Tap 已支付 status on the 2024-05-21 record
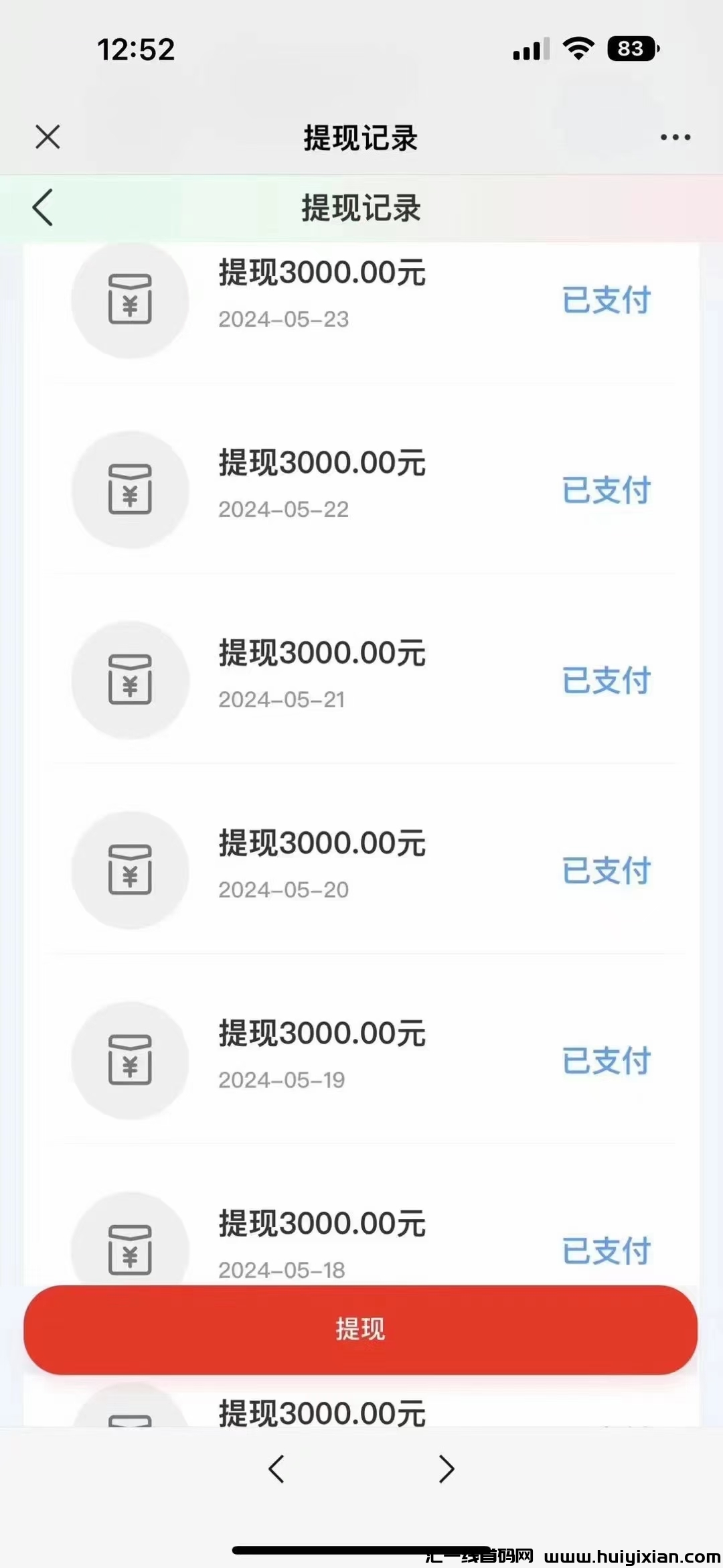The image size is (723, 1568). tap(605, 681)
